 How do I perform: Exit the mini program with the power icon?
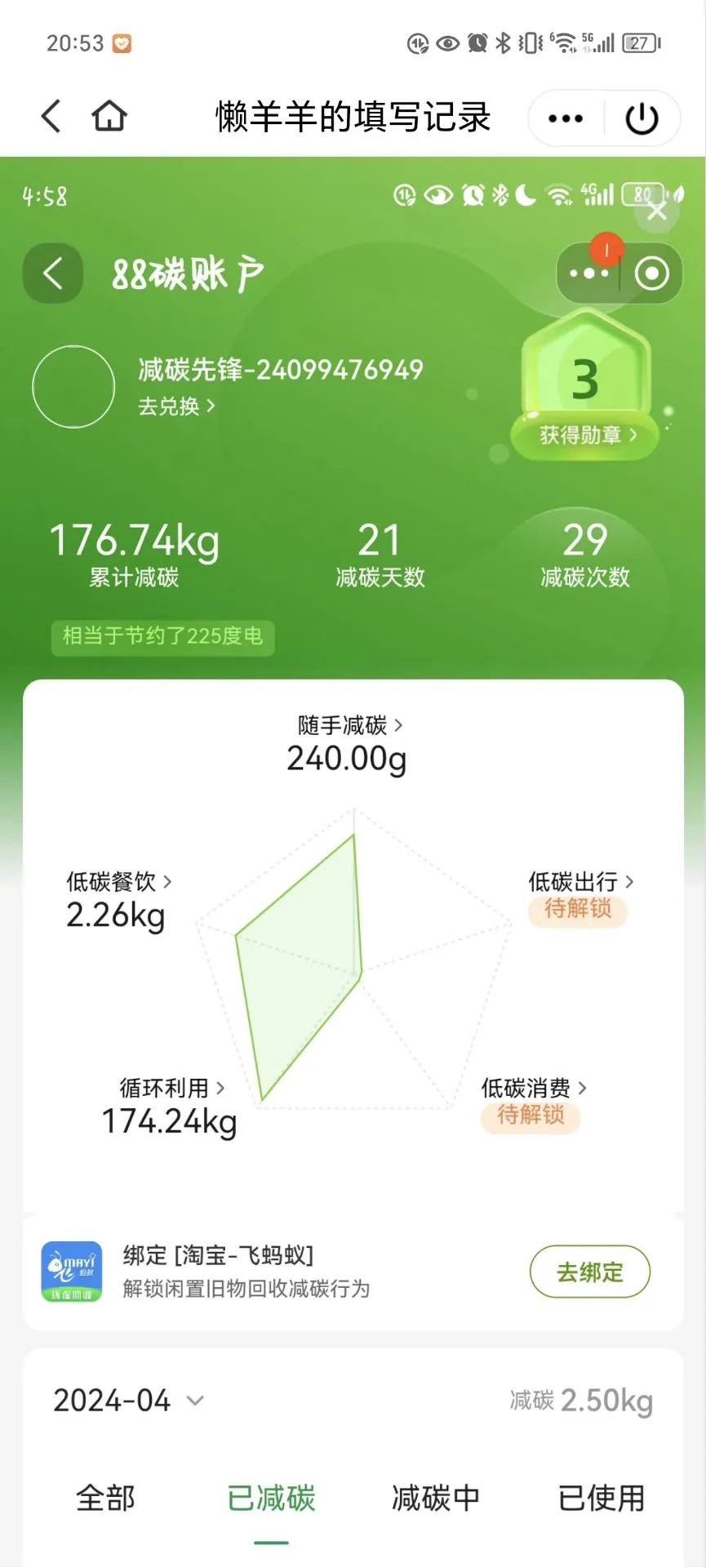[x=642, y=118]
